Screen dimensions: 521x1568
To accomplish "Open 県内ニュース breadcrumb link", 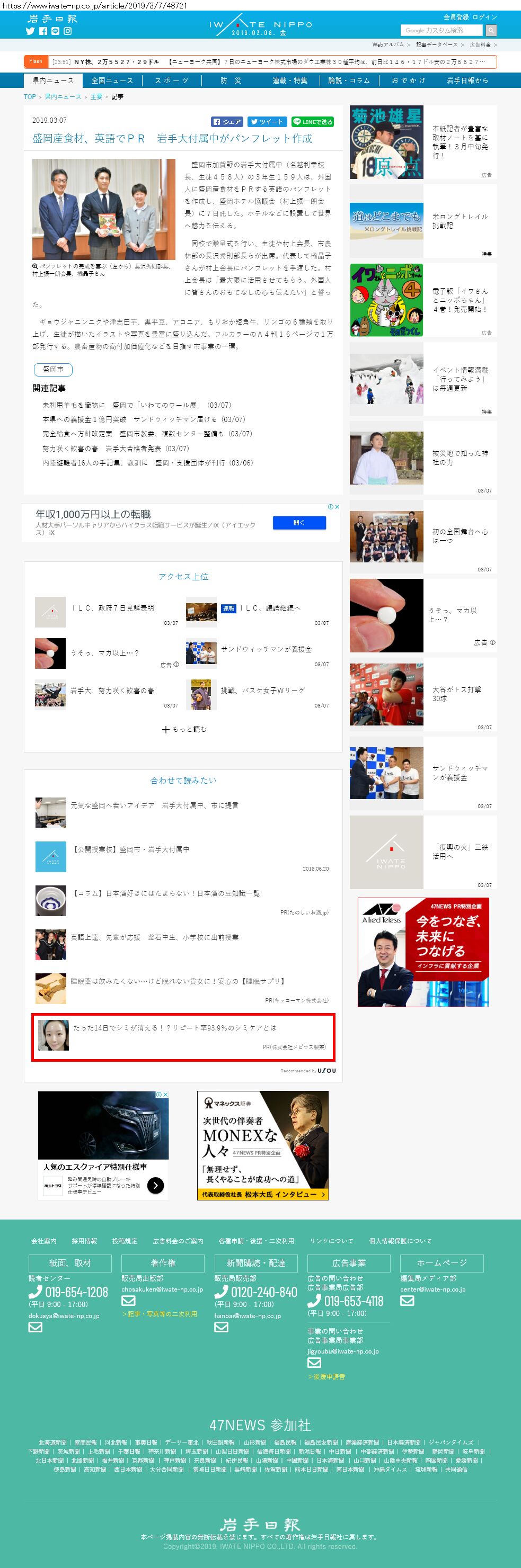I will click(63, 97).
